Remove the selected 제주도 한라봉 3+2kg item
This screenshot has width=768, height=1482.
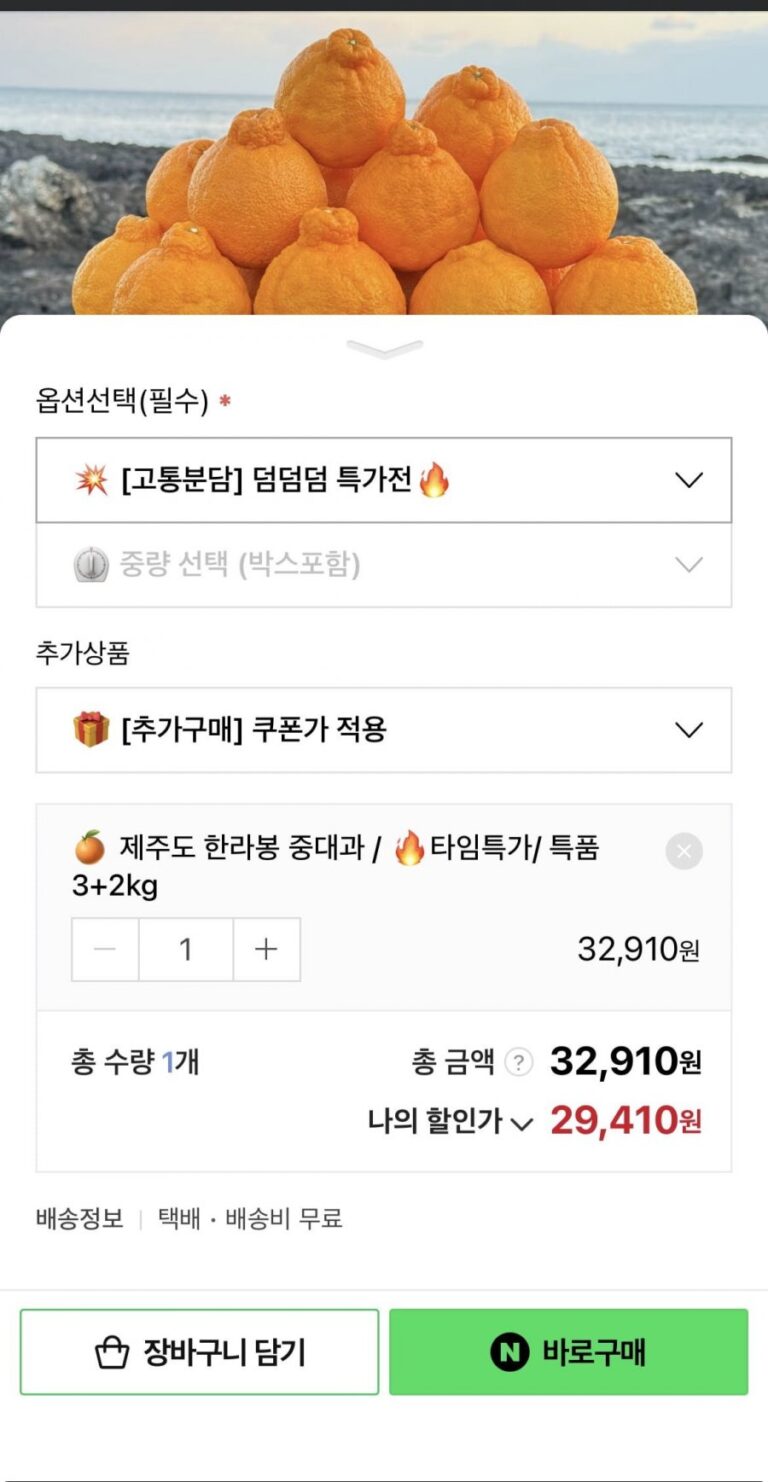684,851
